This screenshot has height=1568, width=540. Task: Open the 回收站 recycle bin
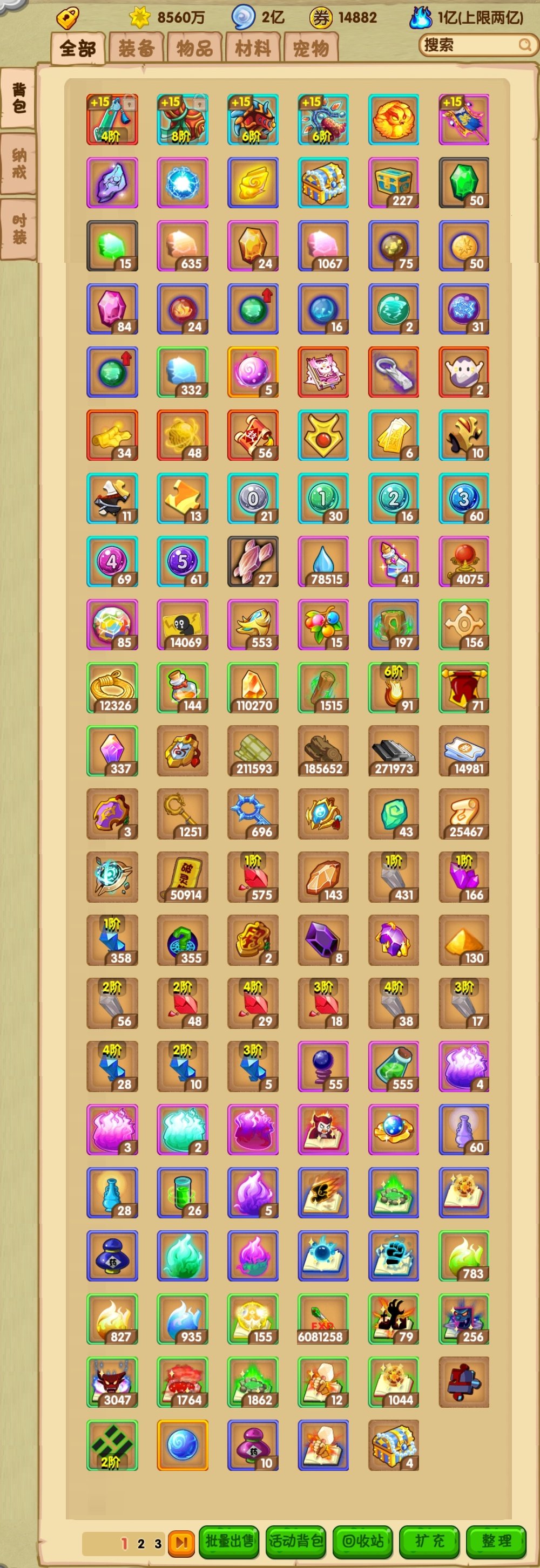point(363,1540)
